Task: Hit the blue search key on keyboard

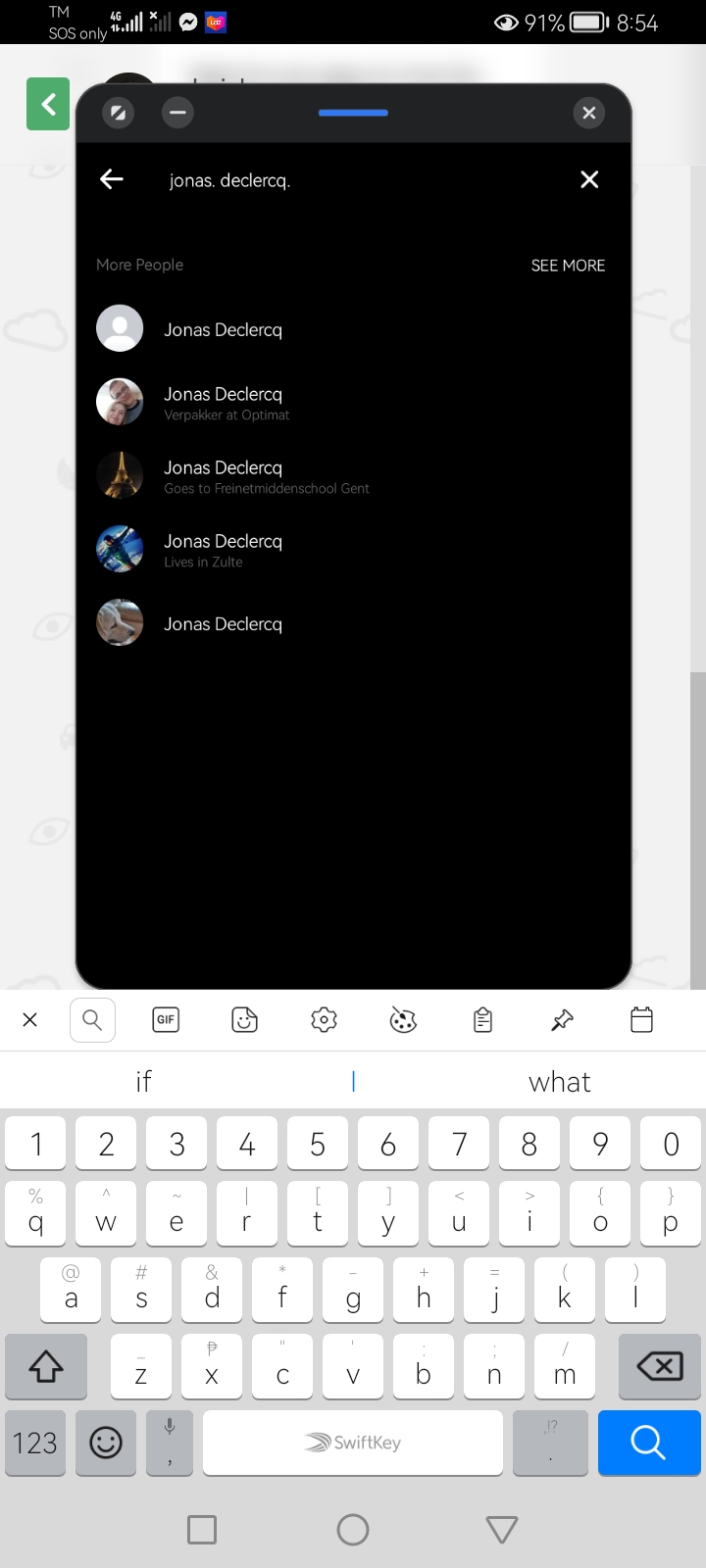Action: click(x=649, y=1443)
